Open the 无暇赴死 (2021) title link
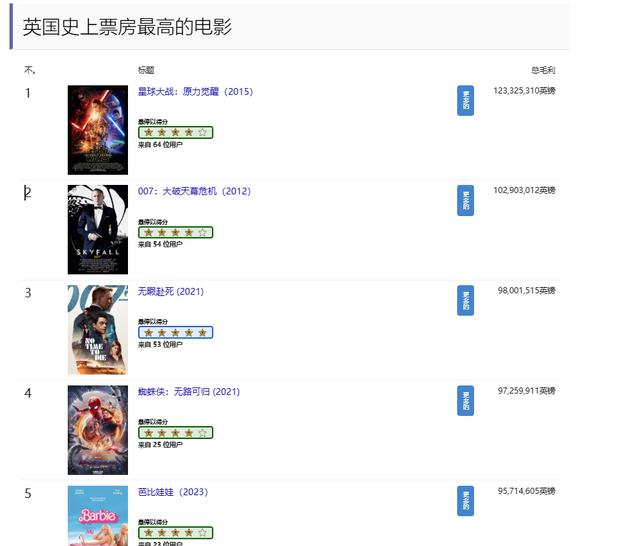 pyautogui.click(x=171, y=292)
